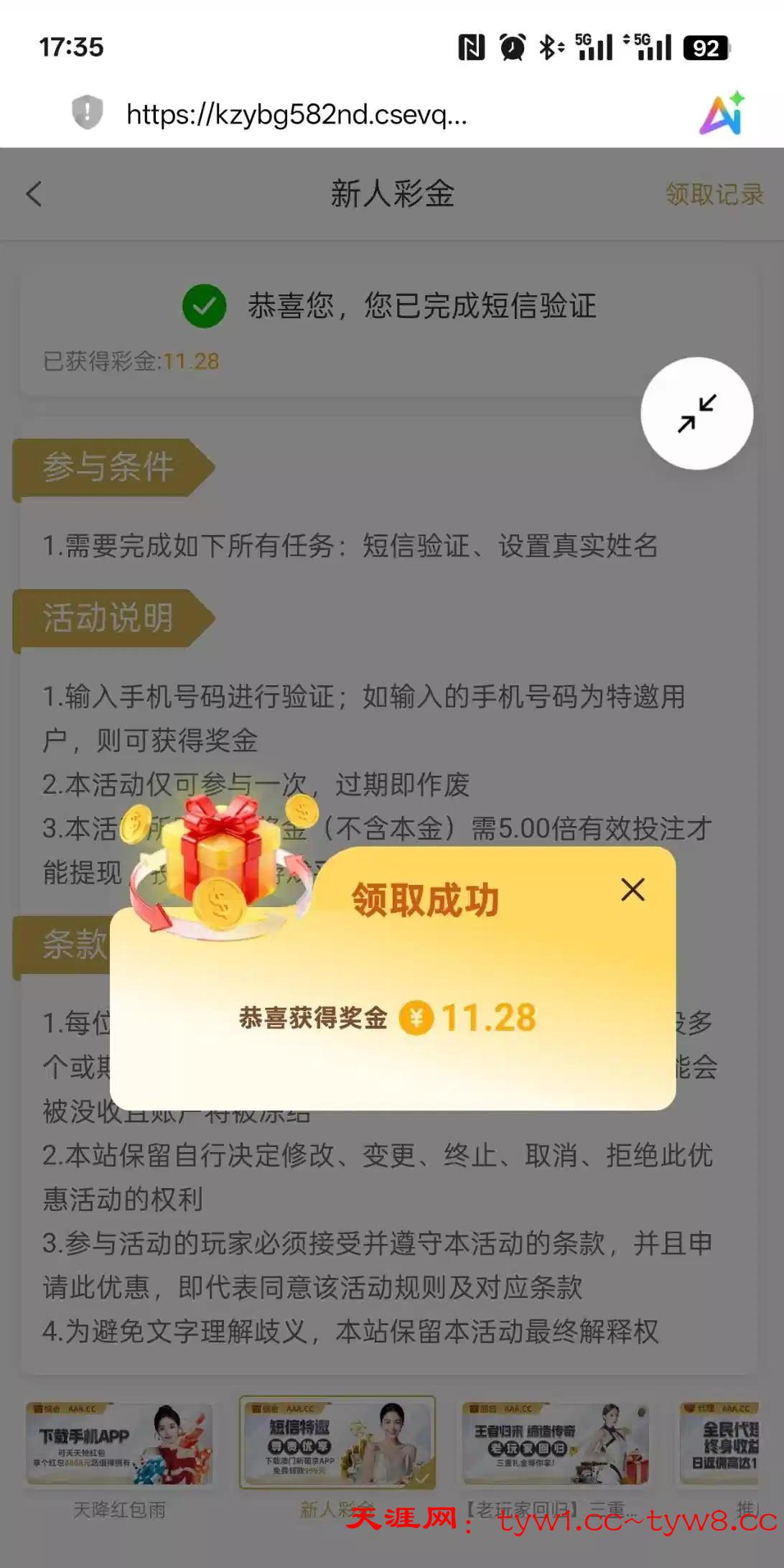Screen dimensions: 784x1568
Task: Open the 天降红包雨 promotion card
Action: (119, 1444)
